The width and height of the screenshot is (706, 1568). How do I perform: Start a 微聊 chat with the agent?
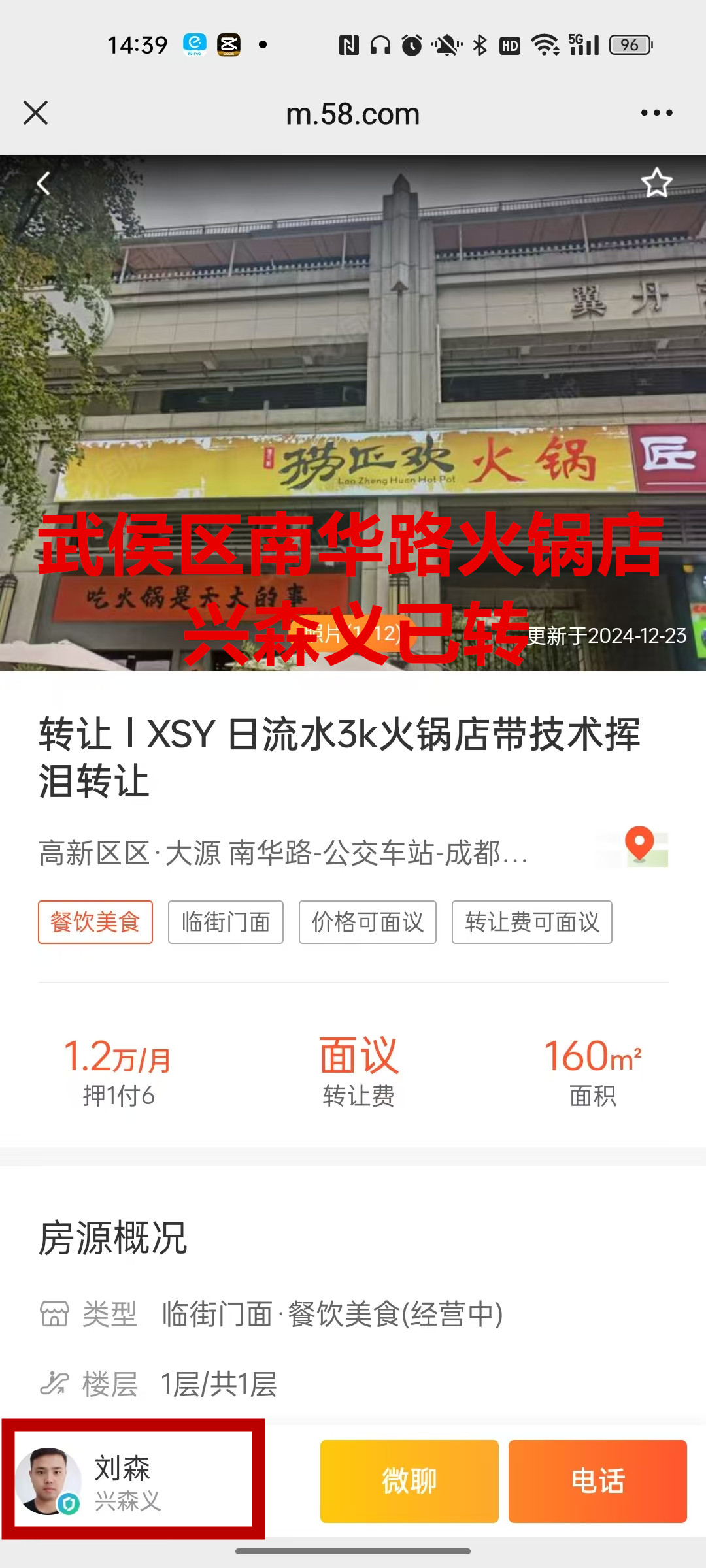(x=409, y=1480)
